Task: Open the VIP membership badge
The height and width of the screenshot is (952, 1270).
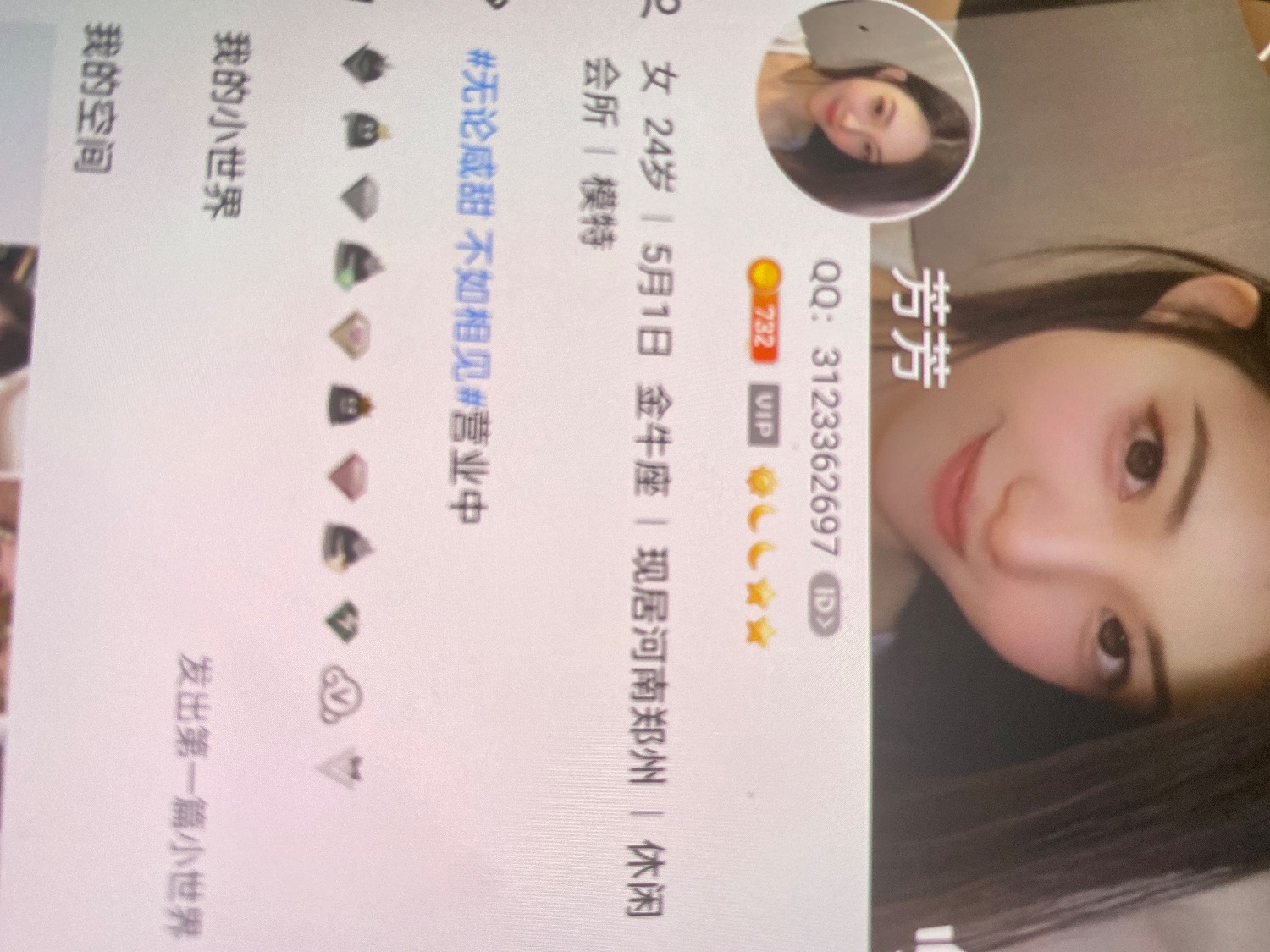Action: pos(762,415)
